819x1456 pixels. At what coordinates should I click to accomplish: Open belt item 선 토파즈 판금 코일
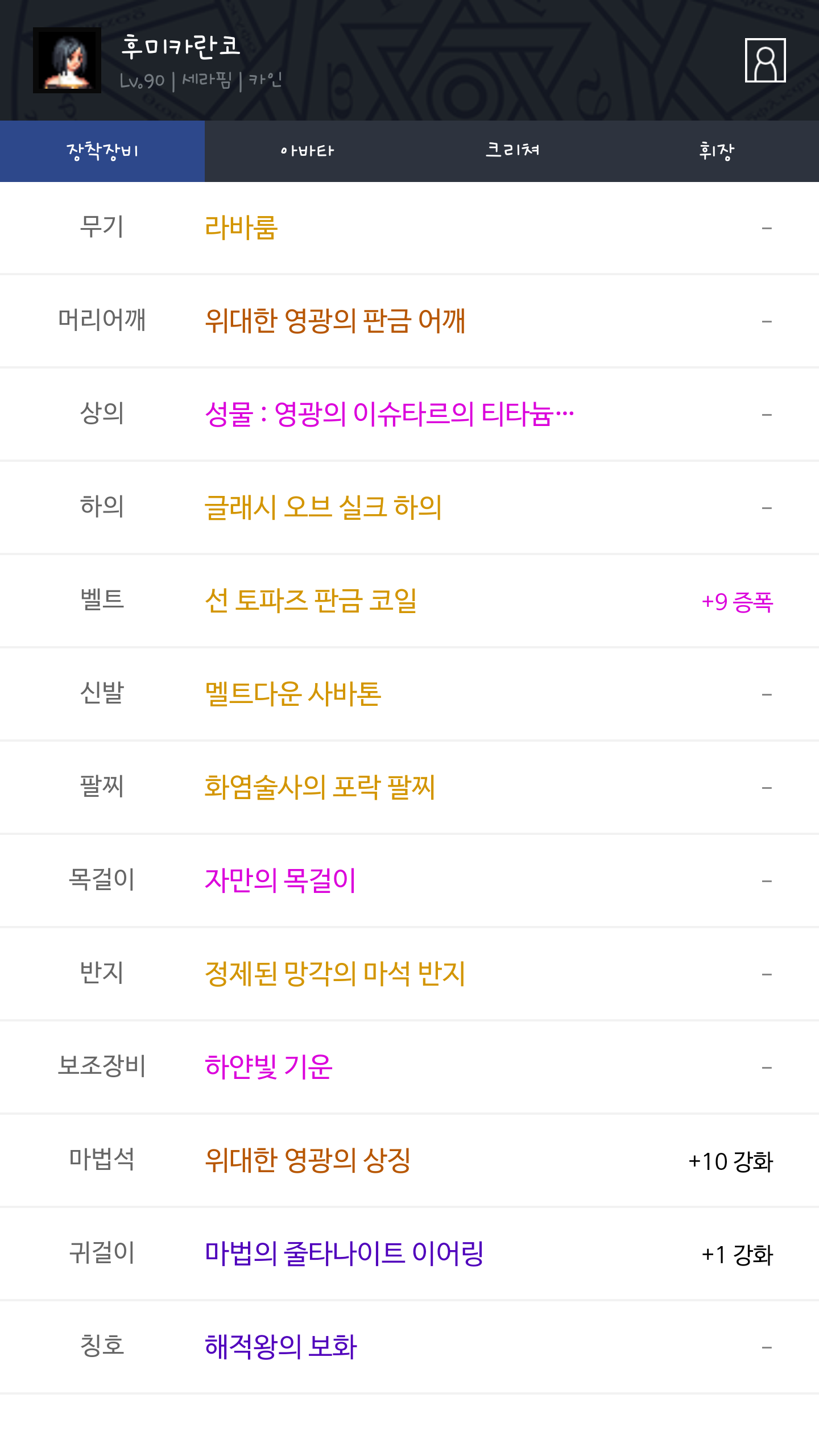pyautogui.click(x=409, y=601)
